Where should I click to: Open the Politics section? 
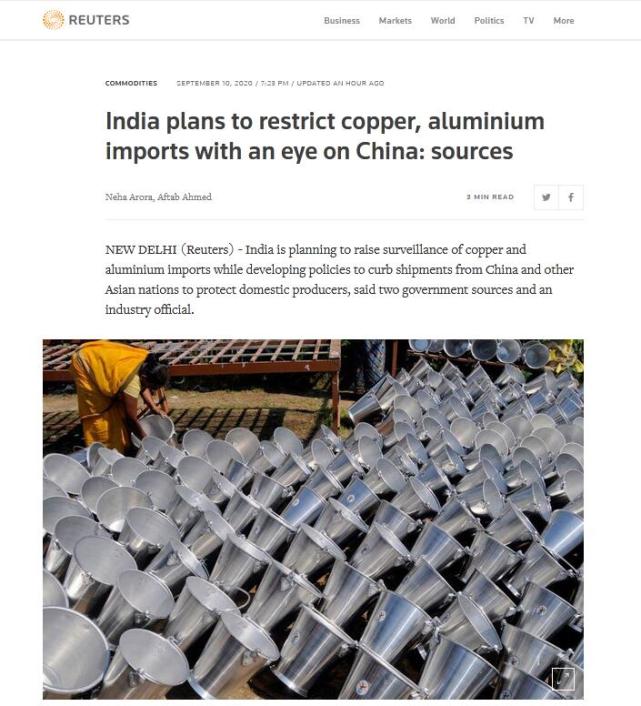489,20
